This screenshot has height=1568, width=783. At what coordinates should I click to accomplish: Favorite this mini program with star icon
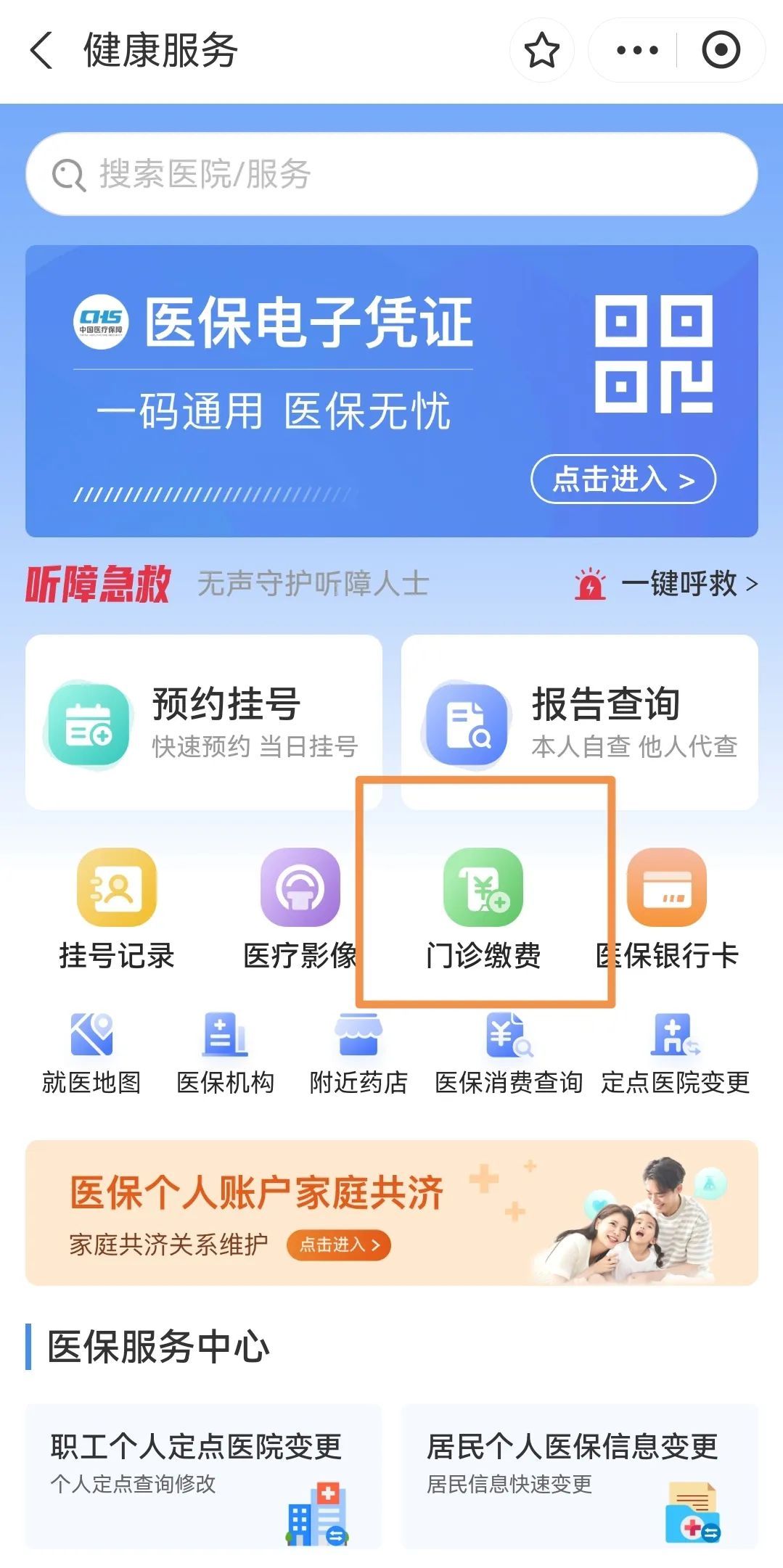click(x=541, y=51)
